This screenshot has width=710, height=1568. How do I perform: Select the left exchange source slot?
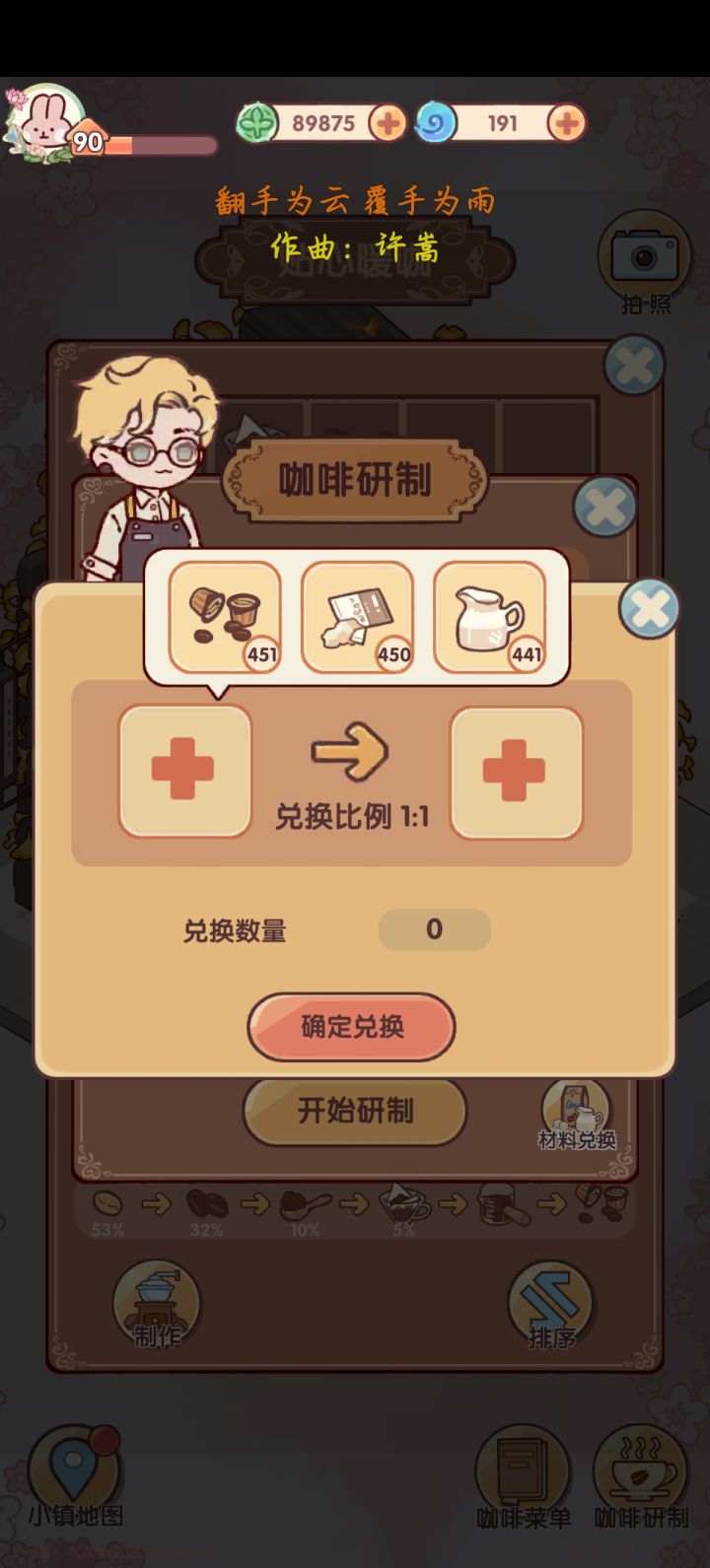pos(184,771)
